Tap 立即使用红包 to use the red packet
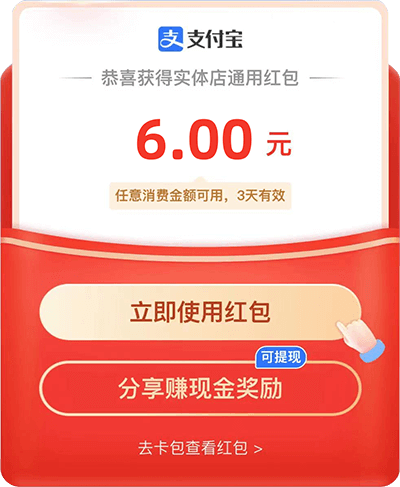 [200, 312]
